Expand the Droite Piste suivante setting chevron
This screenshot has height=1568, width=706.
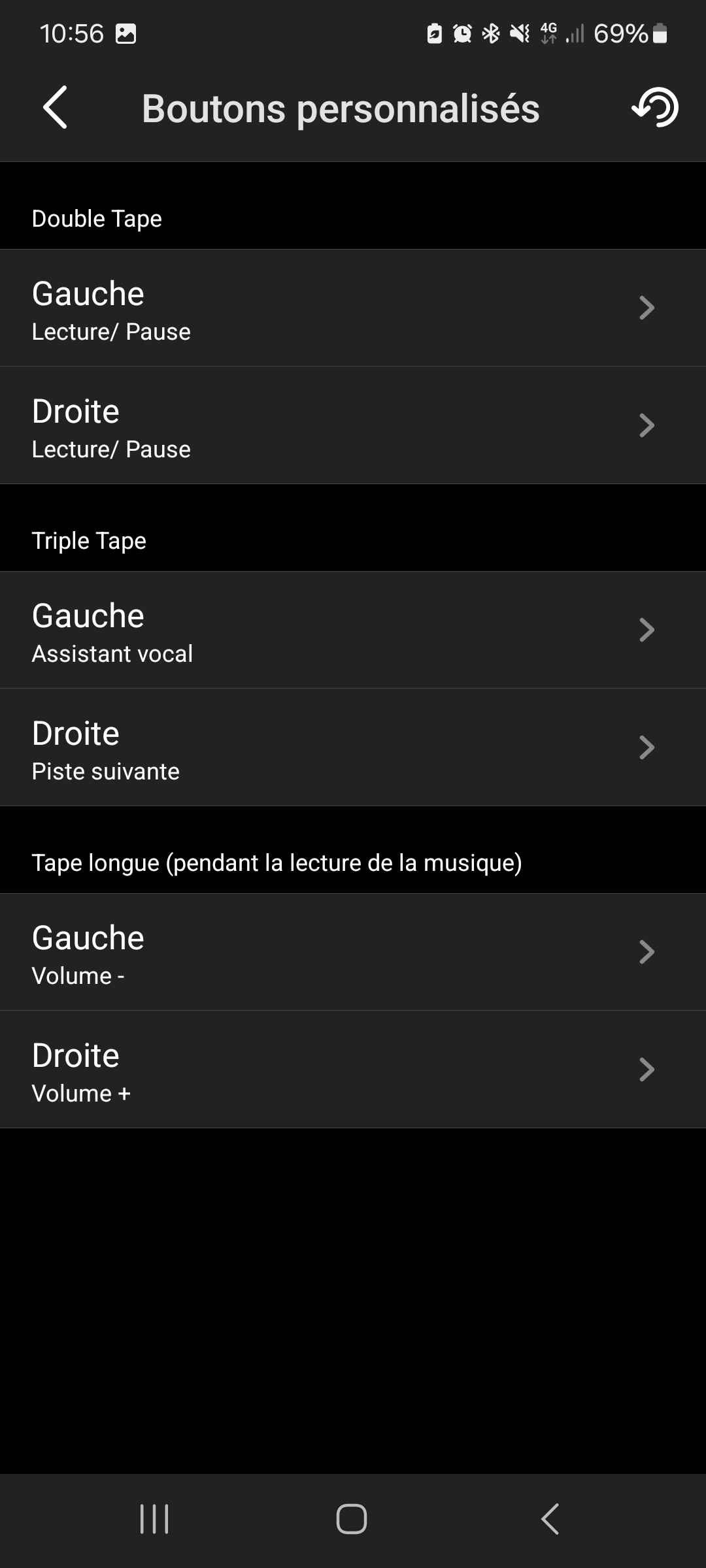pyautogui.click(x=647, y=747)
